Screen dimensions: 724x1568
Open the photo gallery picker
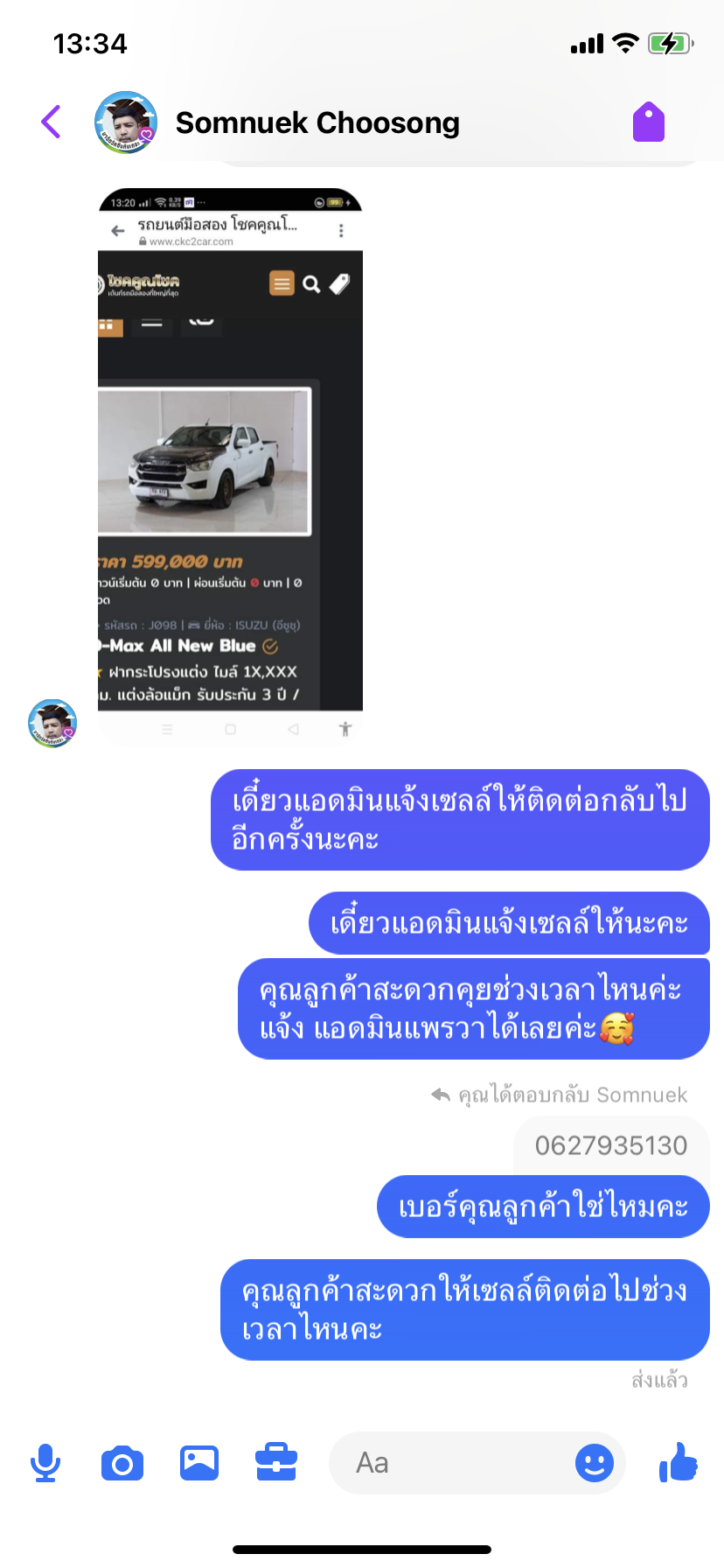pos(199,1463)
